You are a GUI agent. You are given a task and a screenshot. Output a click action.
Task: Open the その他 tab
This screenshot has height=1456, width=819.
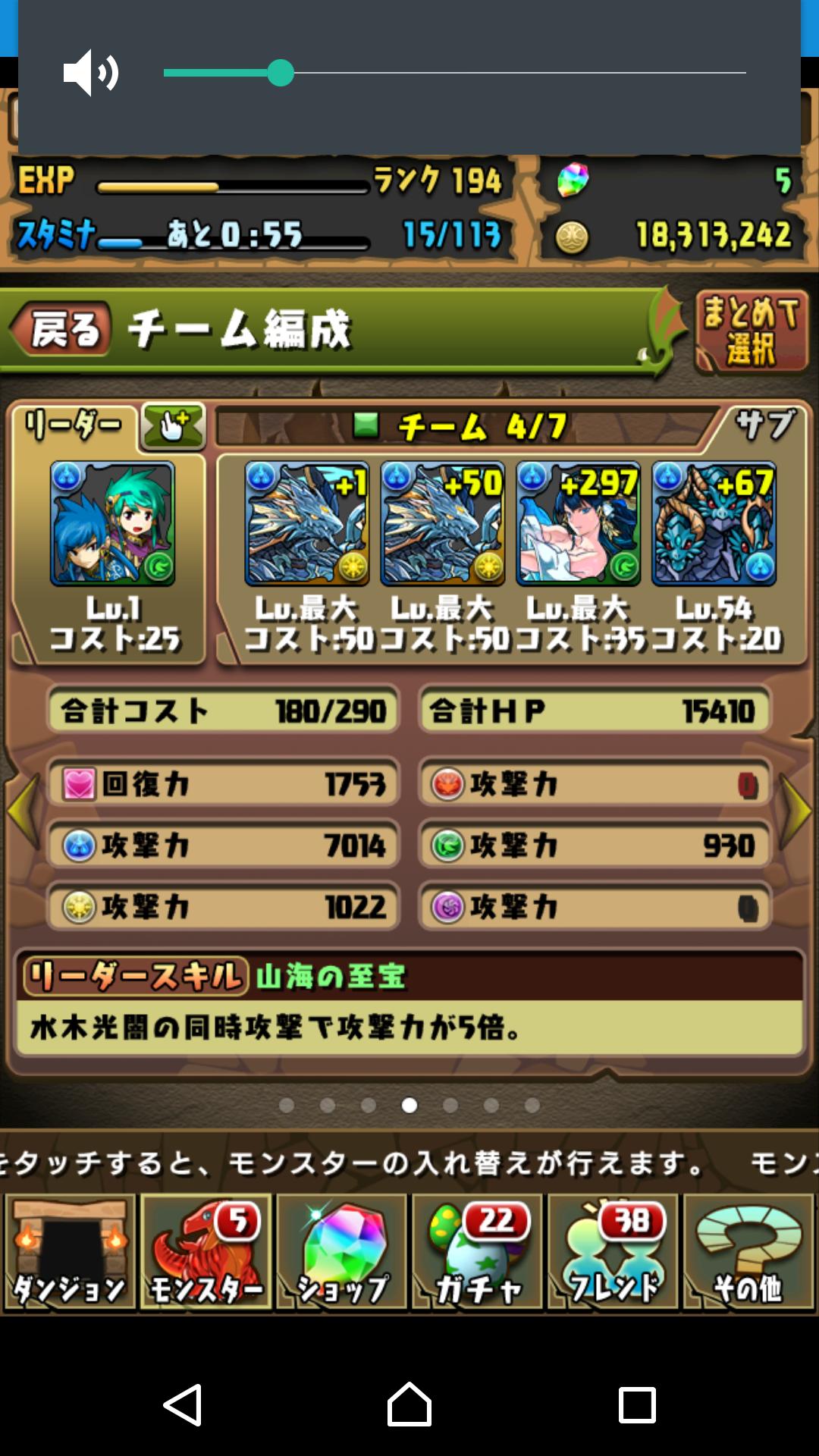748,1253
